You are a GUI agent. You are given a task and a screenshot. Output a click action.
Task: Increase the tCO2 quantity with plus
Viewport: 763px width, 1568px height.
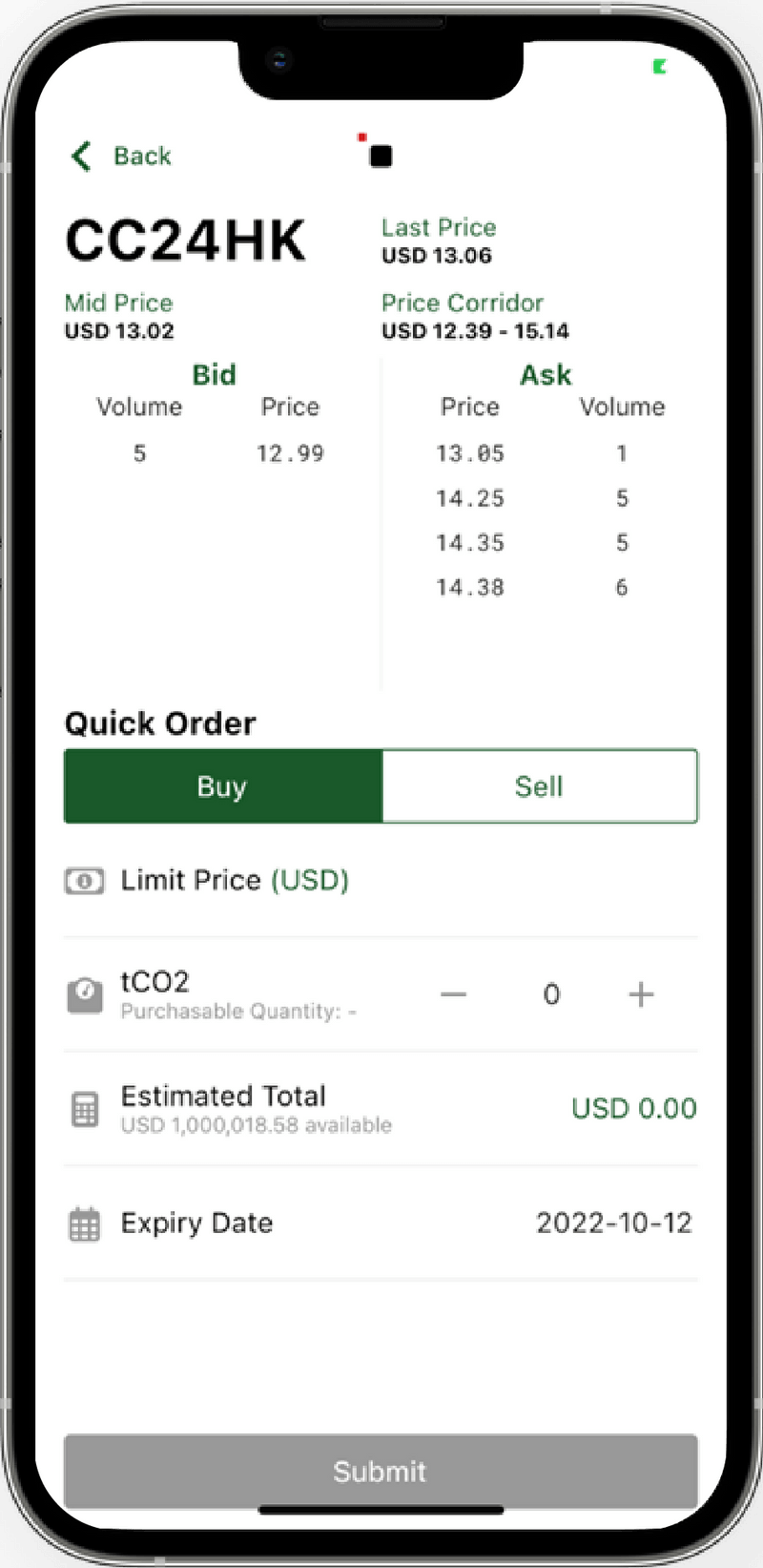pos(641,994)
